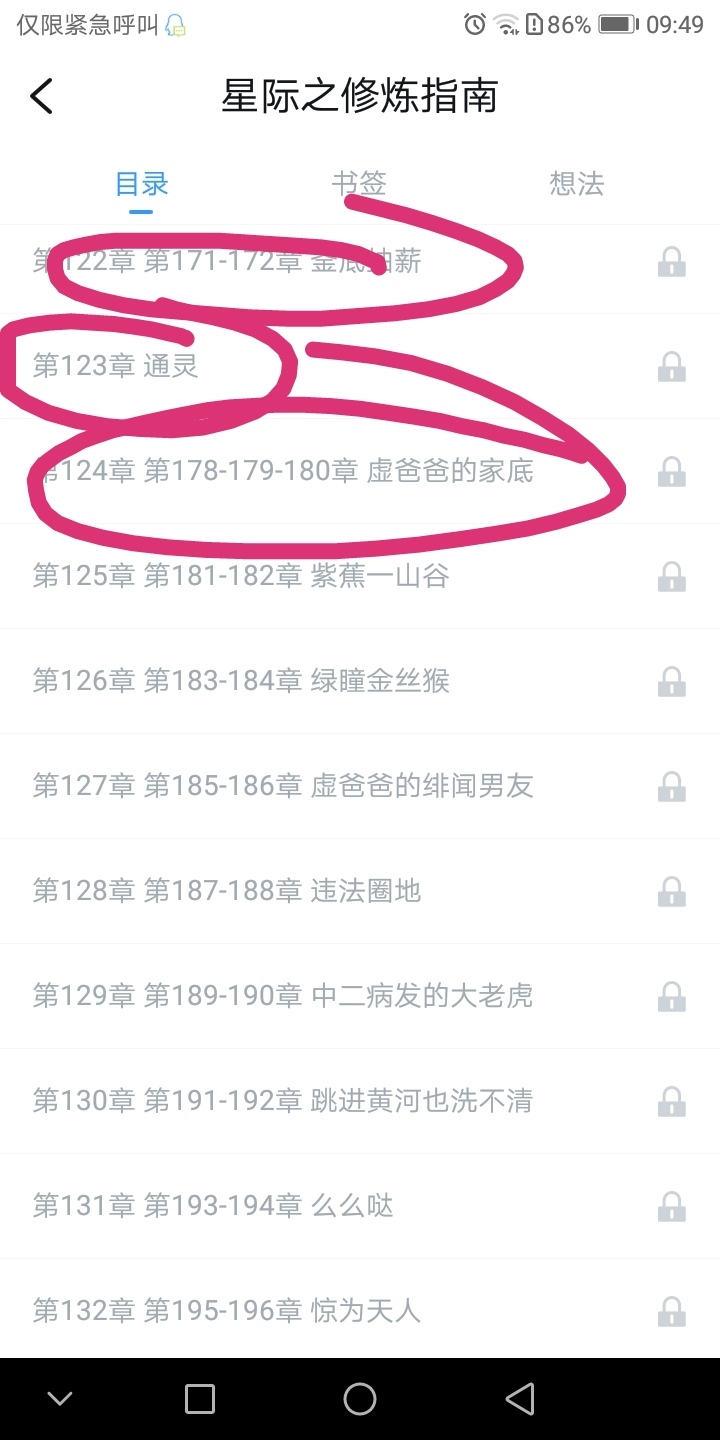
Task: Open chapter 第132章 惊为天人
Action: 227,1311
